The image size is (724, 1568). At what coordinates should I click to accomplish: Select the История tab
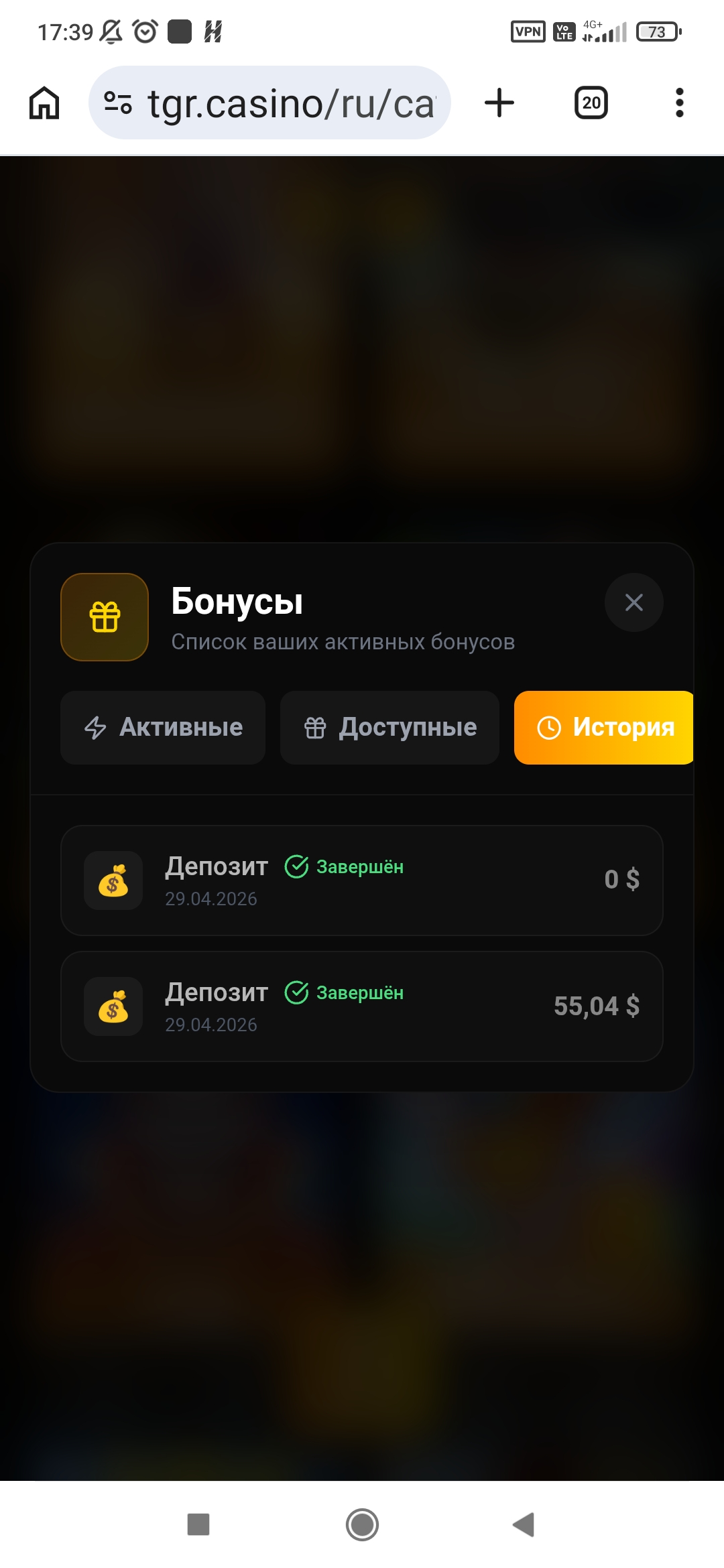click(x=604, y=727)
